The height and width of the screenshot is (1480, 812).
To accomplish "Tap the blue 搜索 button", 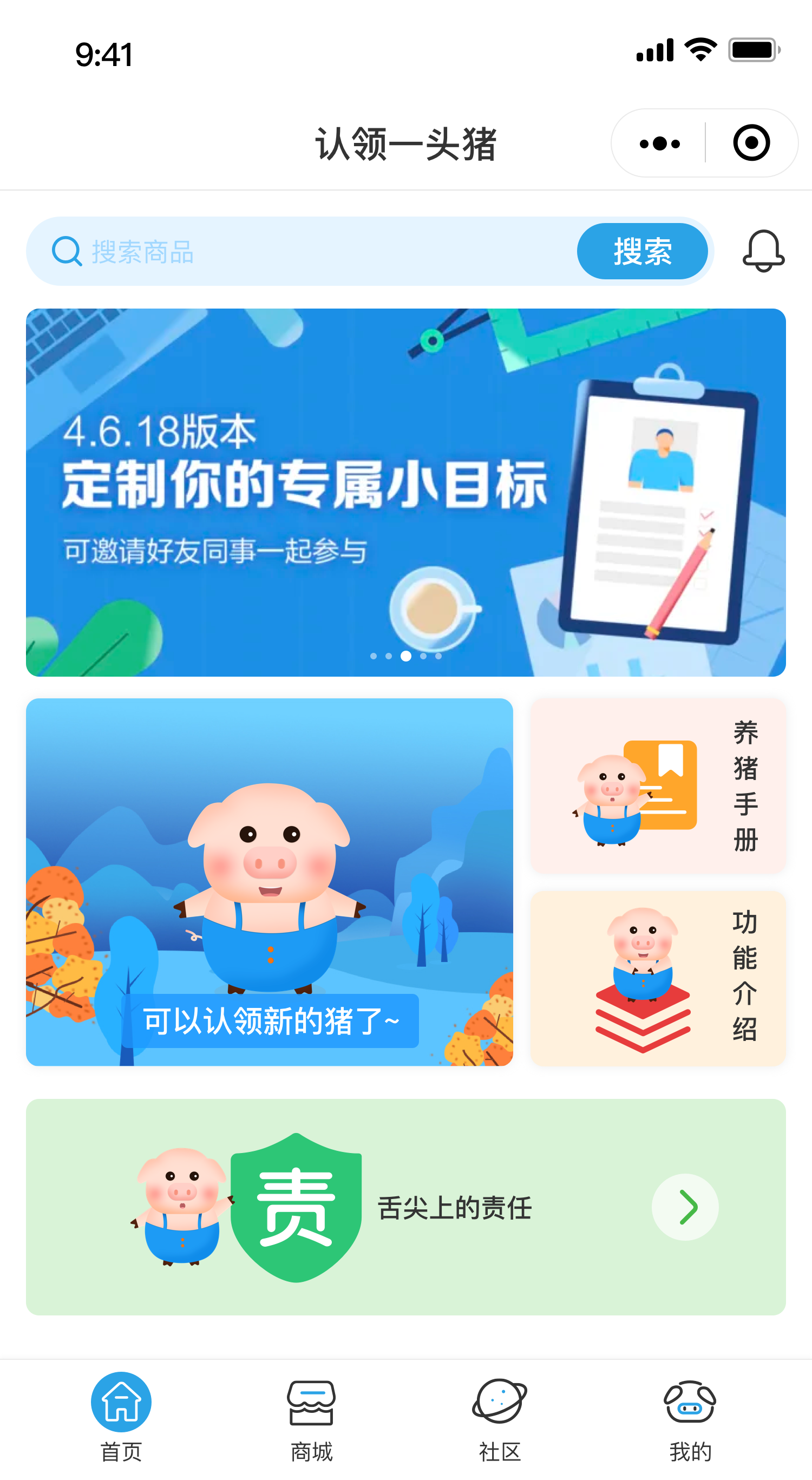I will (x=641, y=252).
